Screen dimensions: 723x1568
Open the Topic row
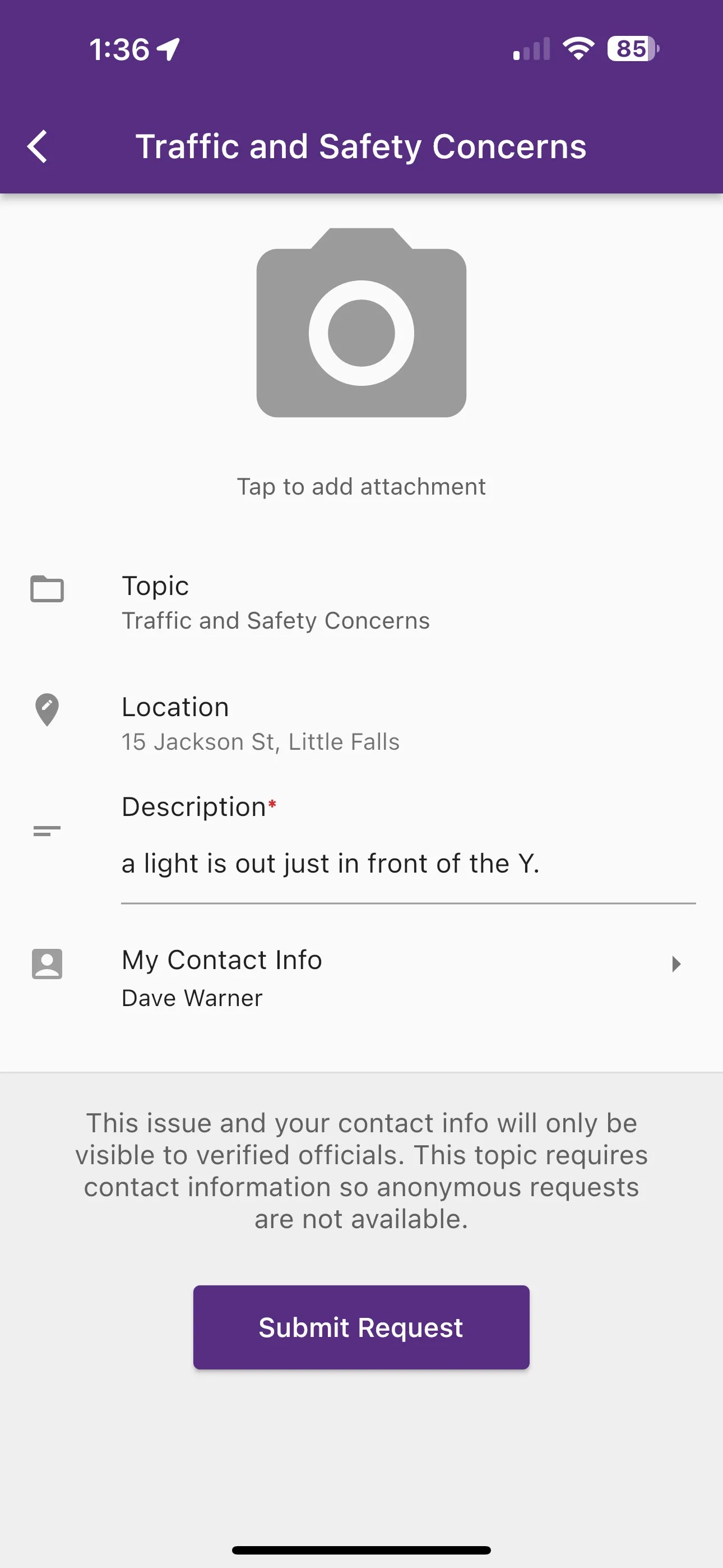[361, 603]
